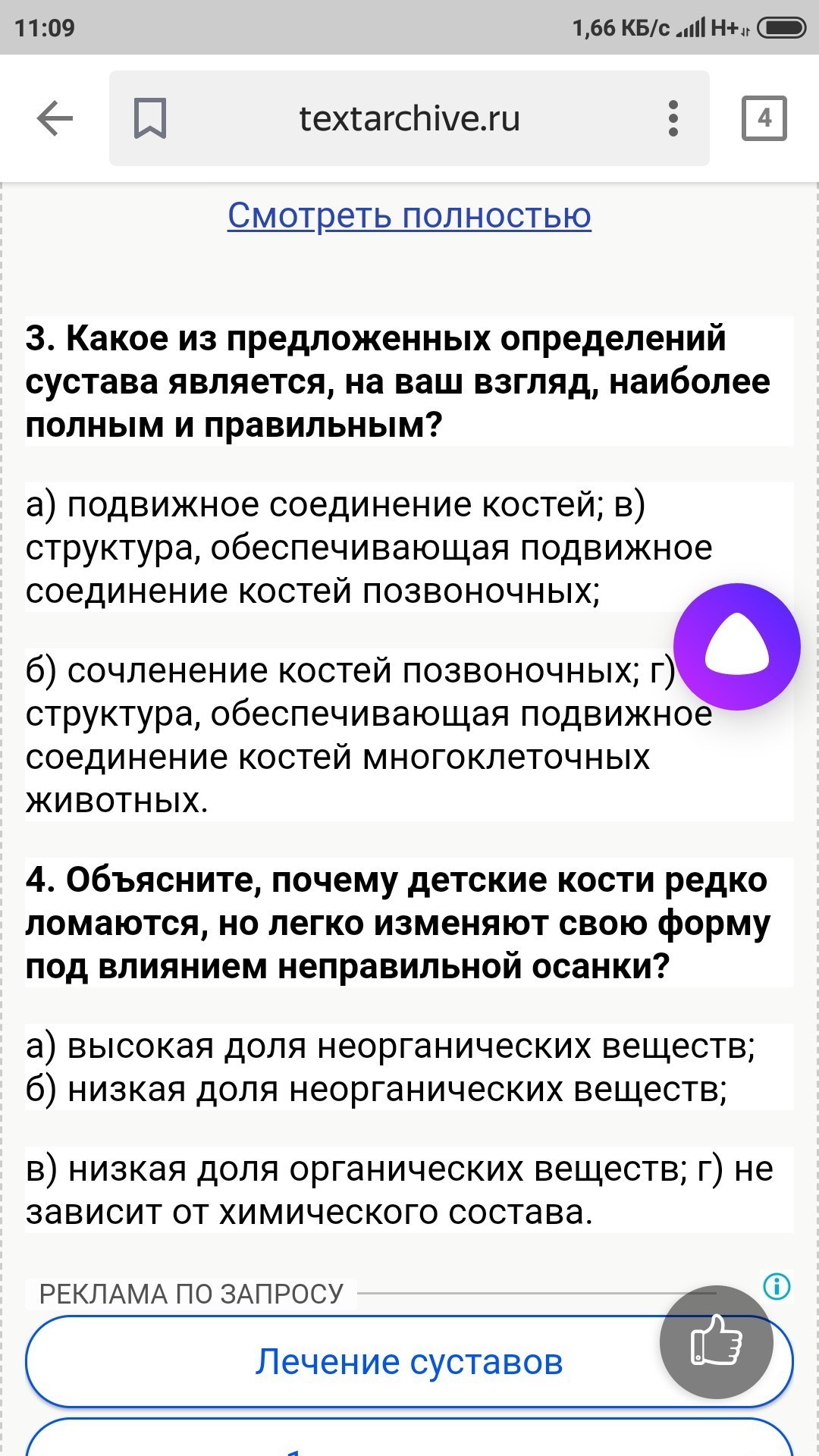The width and height of the screenshot is (819, 1456).
Task: Launch the Alice voice assistant button
Action: [737, 647]
